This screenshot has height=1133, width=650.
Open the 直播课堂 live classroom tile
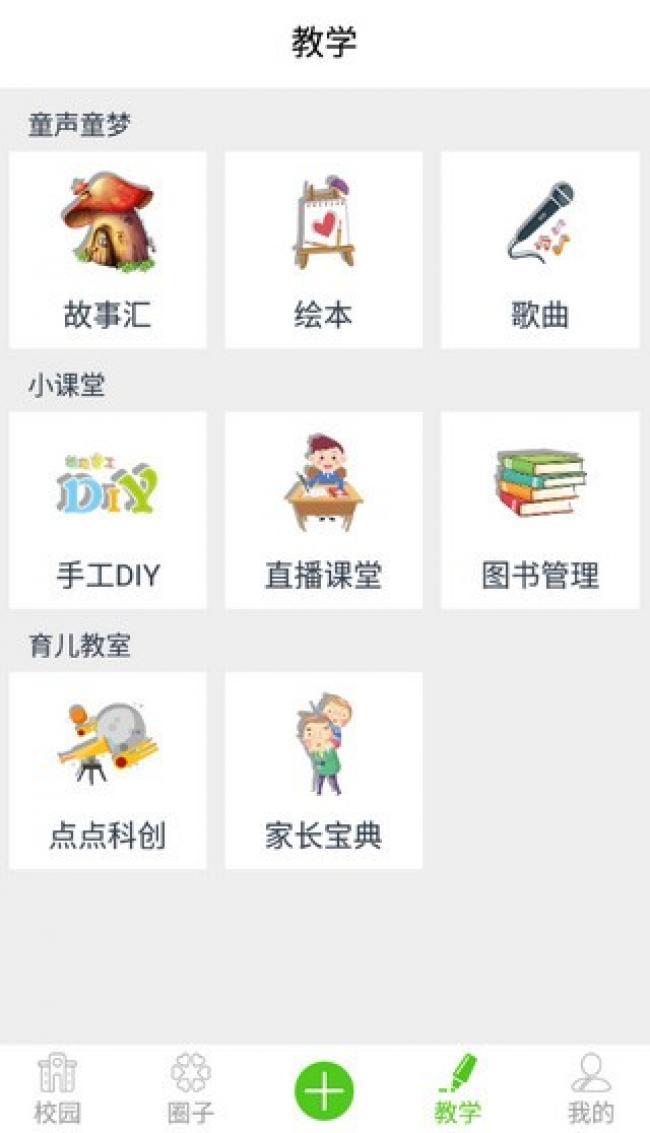pos(324,510)
